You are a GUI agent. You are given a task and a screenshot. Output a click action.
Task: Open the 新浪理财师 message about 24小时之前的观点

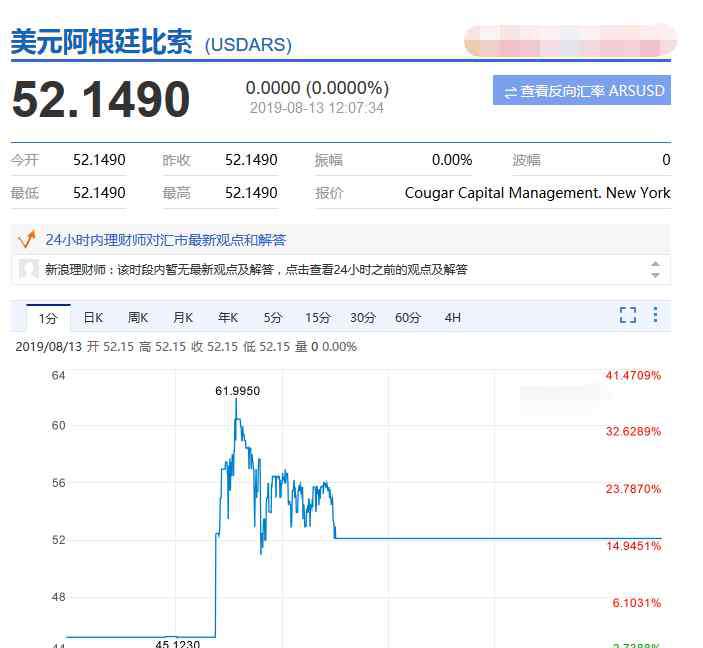tap(257, 269)
